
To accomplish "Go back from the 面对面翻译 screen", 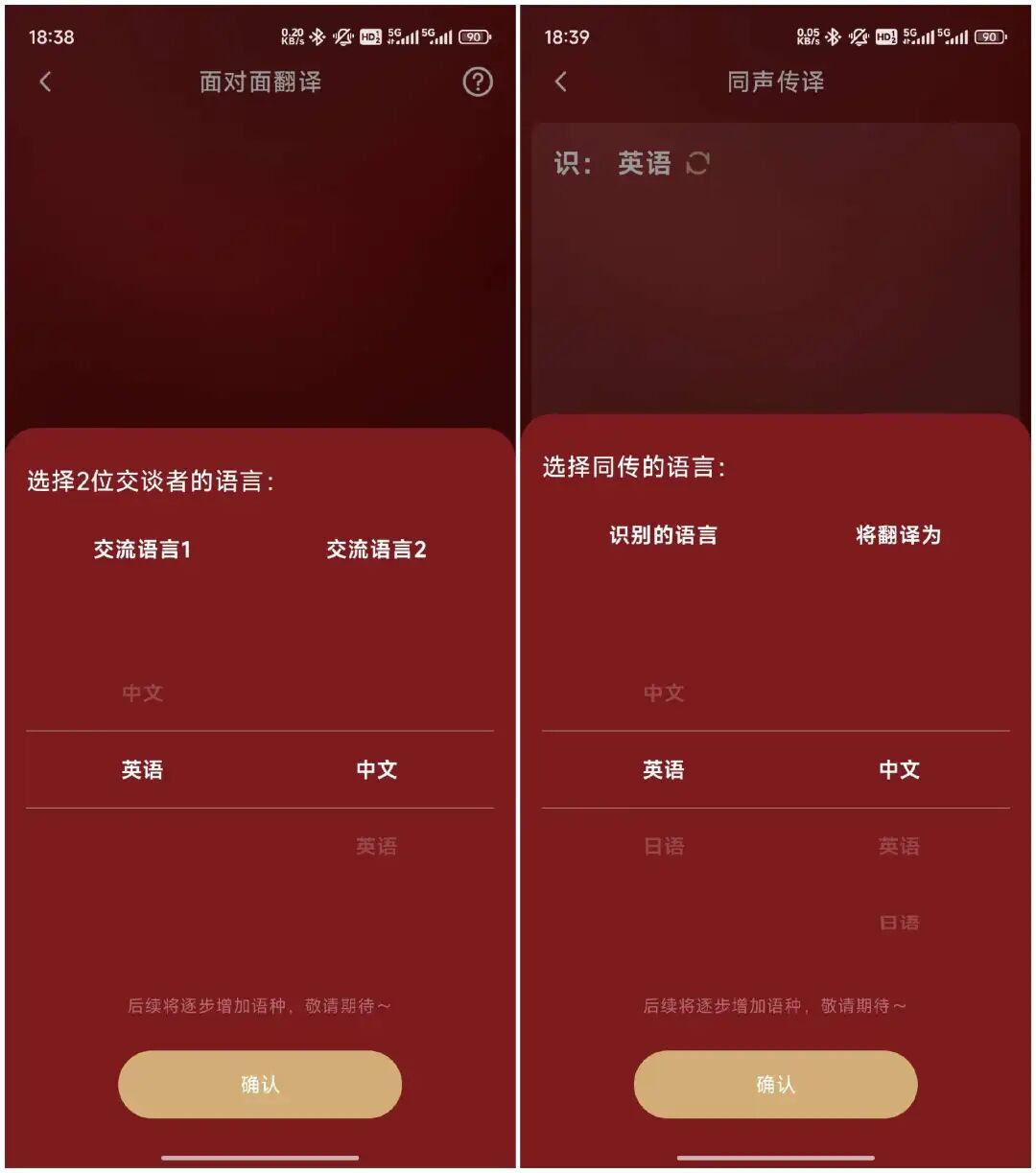I will (45, 82).
